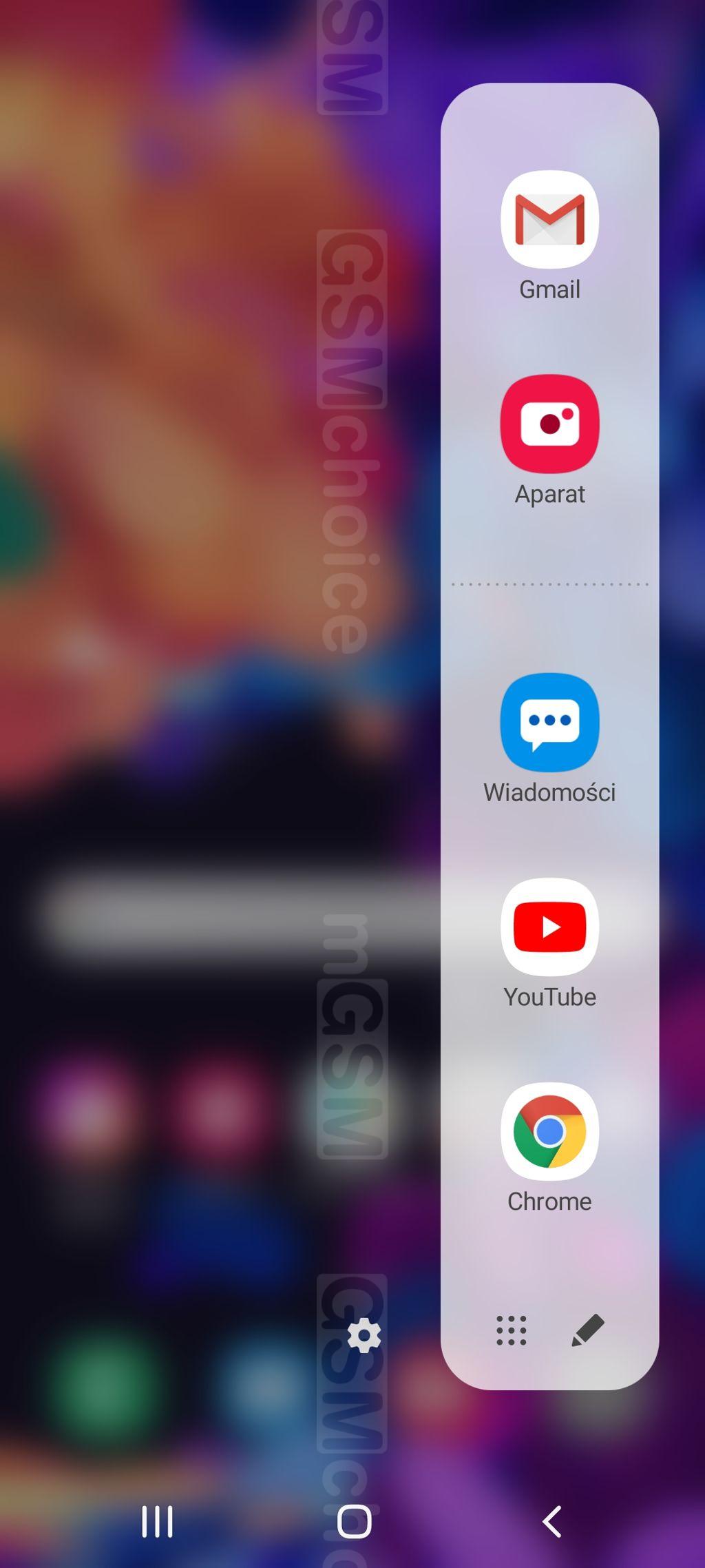
Task: Open Wiadomości messages app
Action: 549,722
